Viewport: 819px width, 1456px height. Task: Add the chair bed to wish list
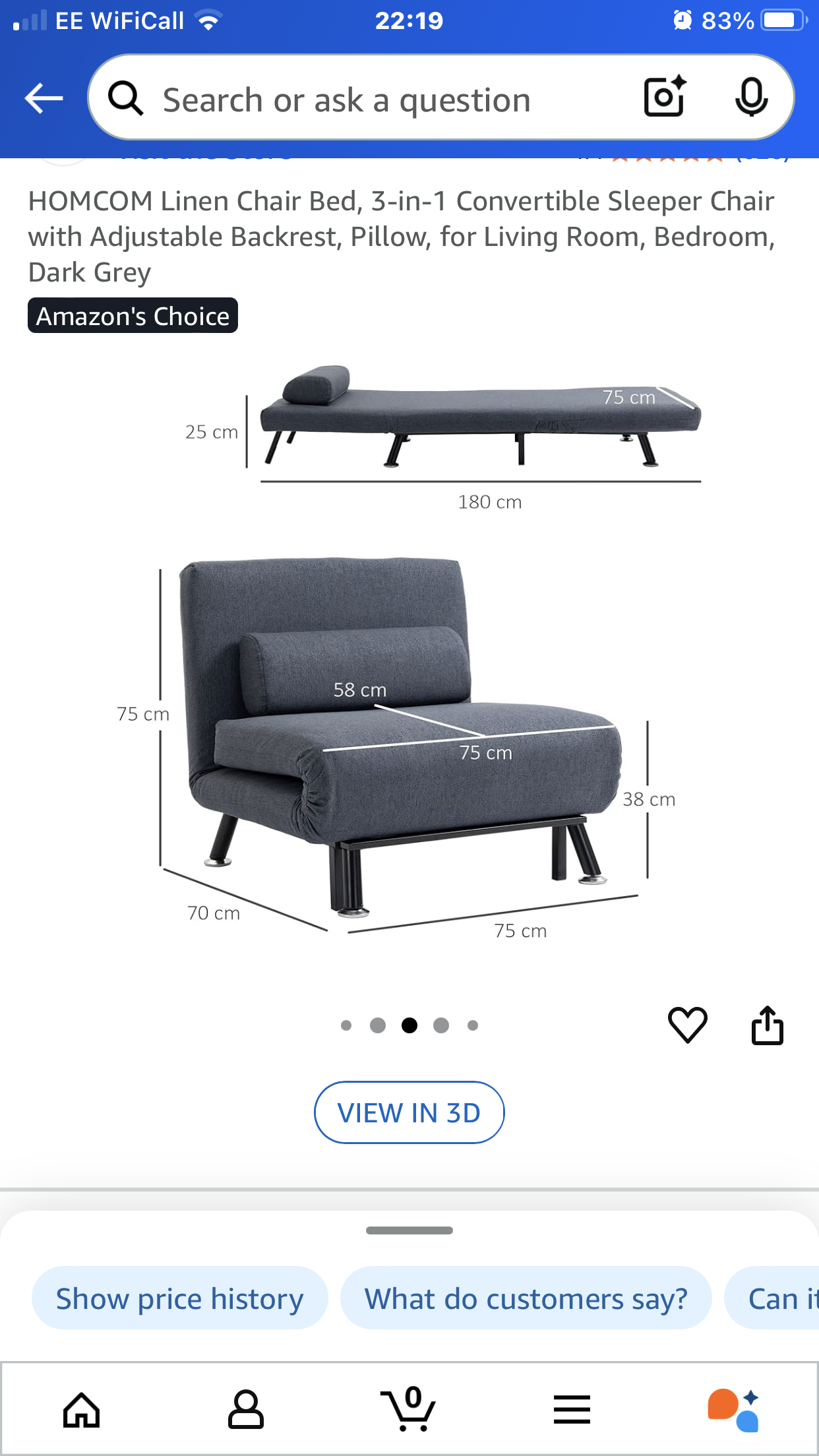click(x=687, y=1025)
